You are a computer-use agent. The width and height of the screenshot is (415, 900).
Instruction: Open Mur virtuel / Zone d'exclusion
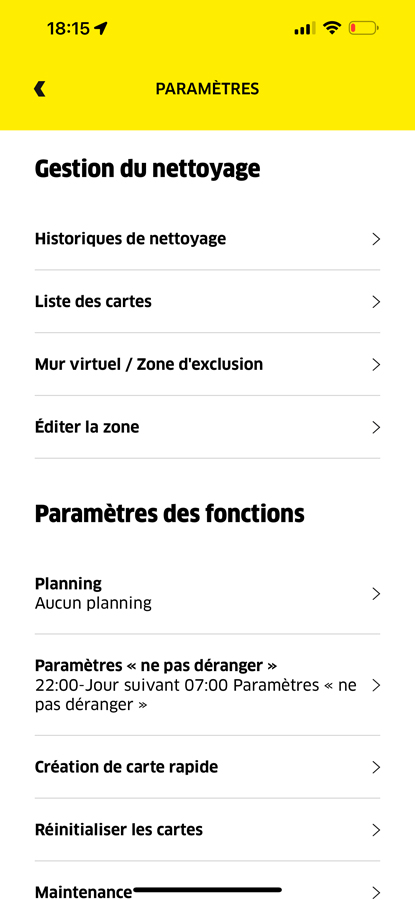207,364
